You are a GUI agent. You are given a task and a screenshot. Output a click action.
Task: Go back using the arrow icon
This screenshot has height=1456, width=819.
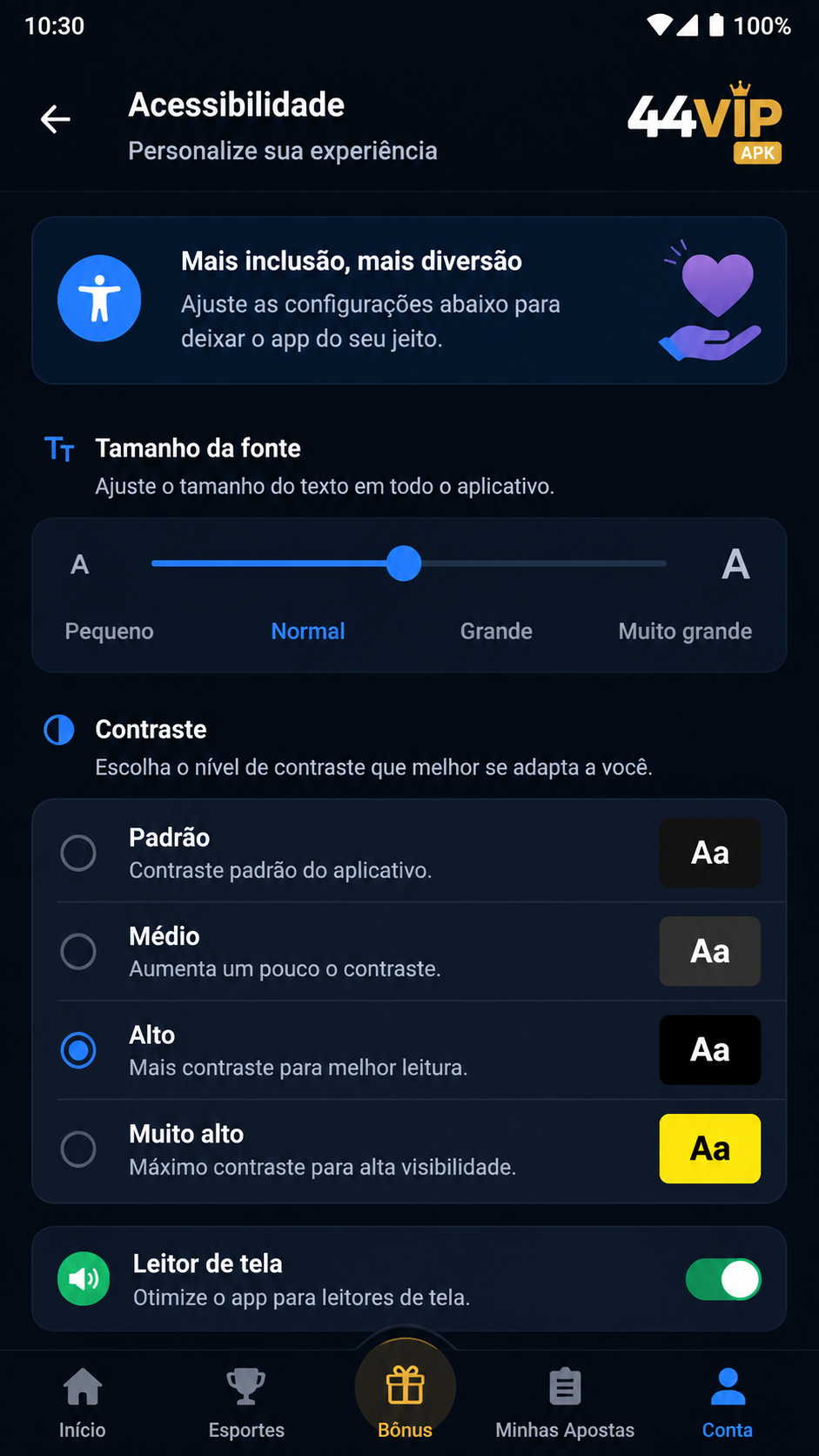click(x=56, y=119)
